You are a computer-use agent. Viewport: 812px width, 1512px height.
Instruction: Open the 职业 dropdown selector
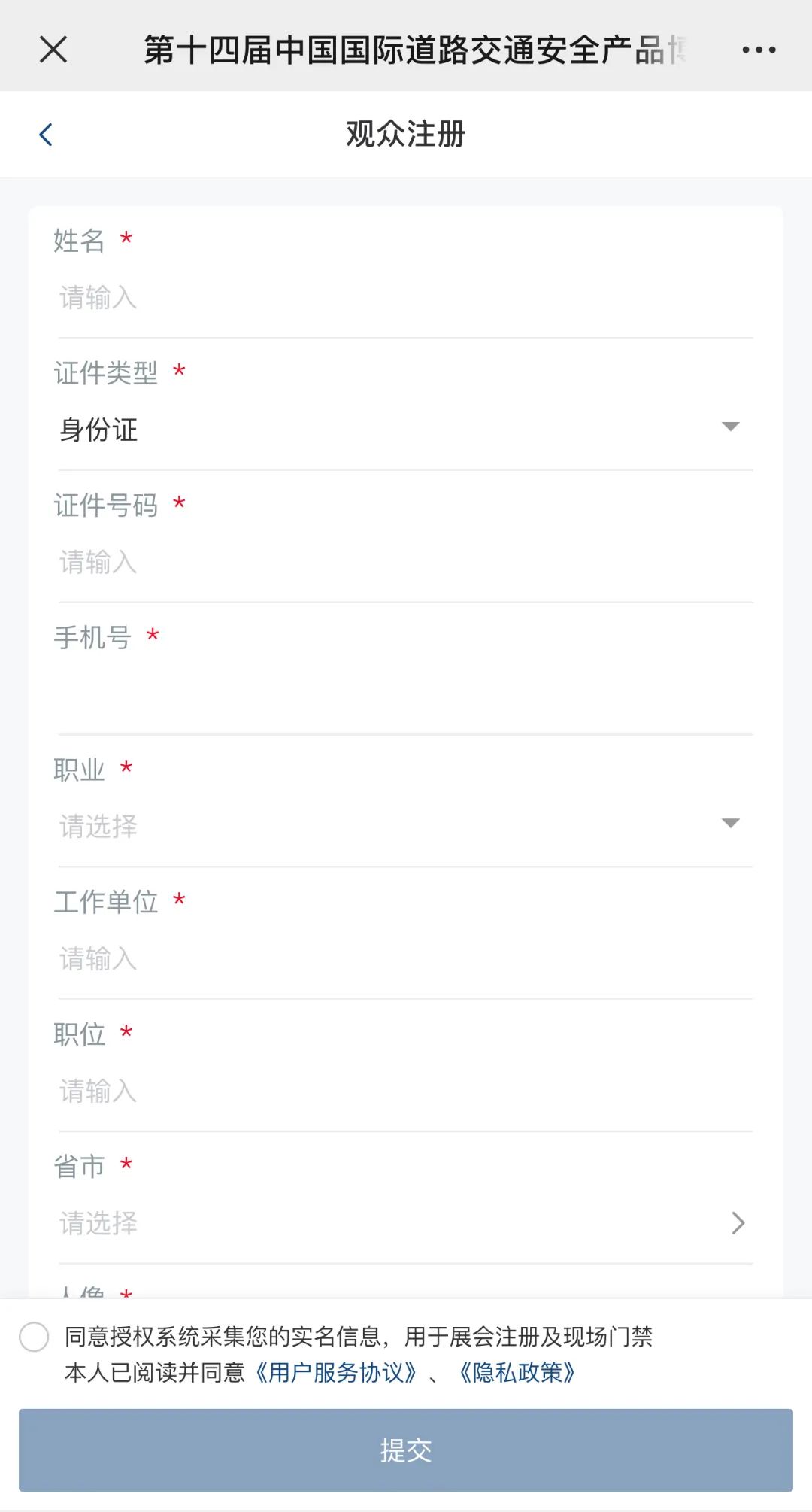pyautogui.click(x=406, y=826)
